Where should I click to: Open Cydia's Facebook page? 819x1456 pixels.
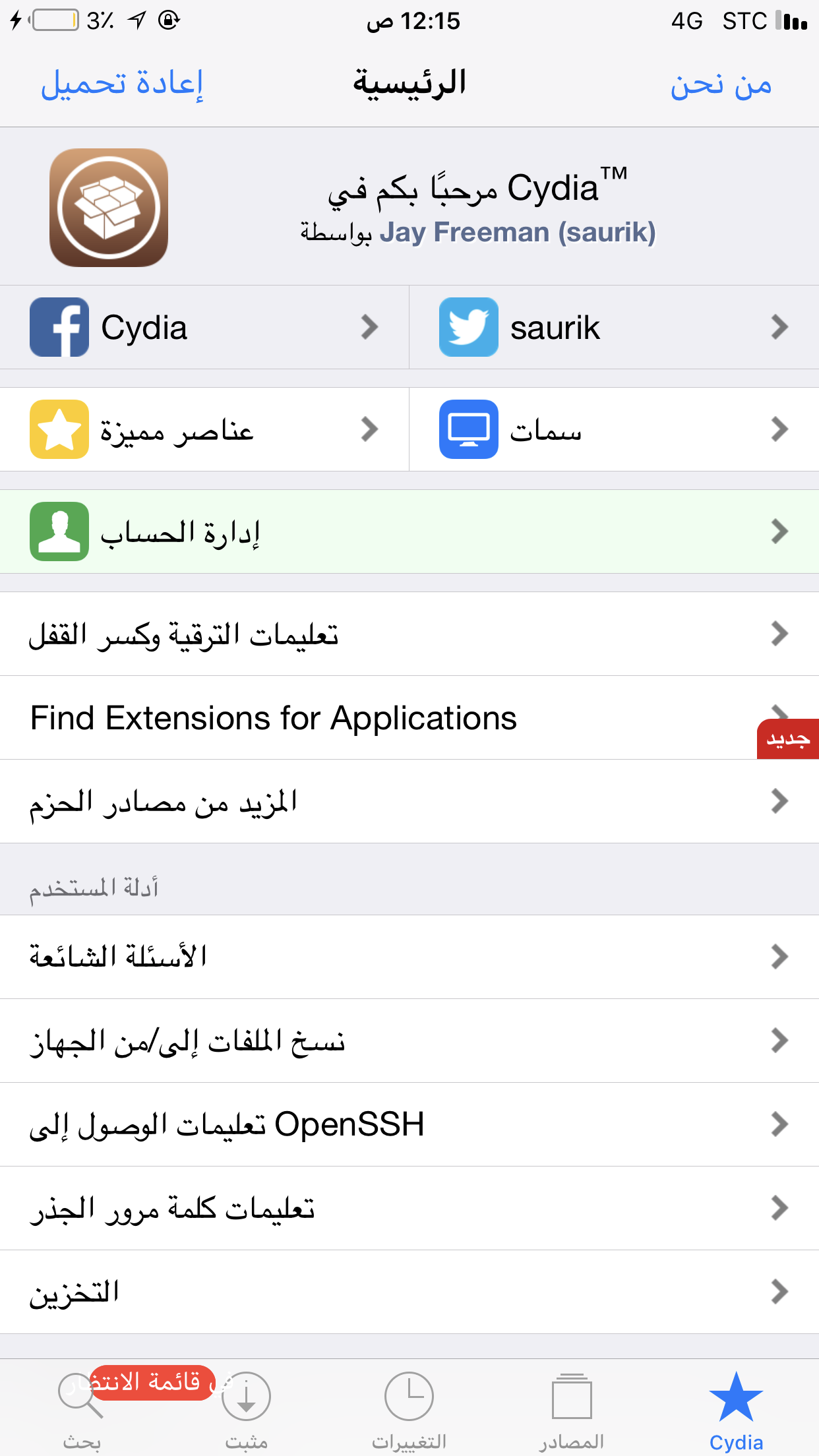coord(204,327)
